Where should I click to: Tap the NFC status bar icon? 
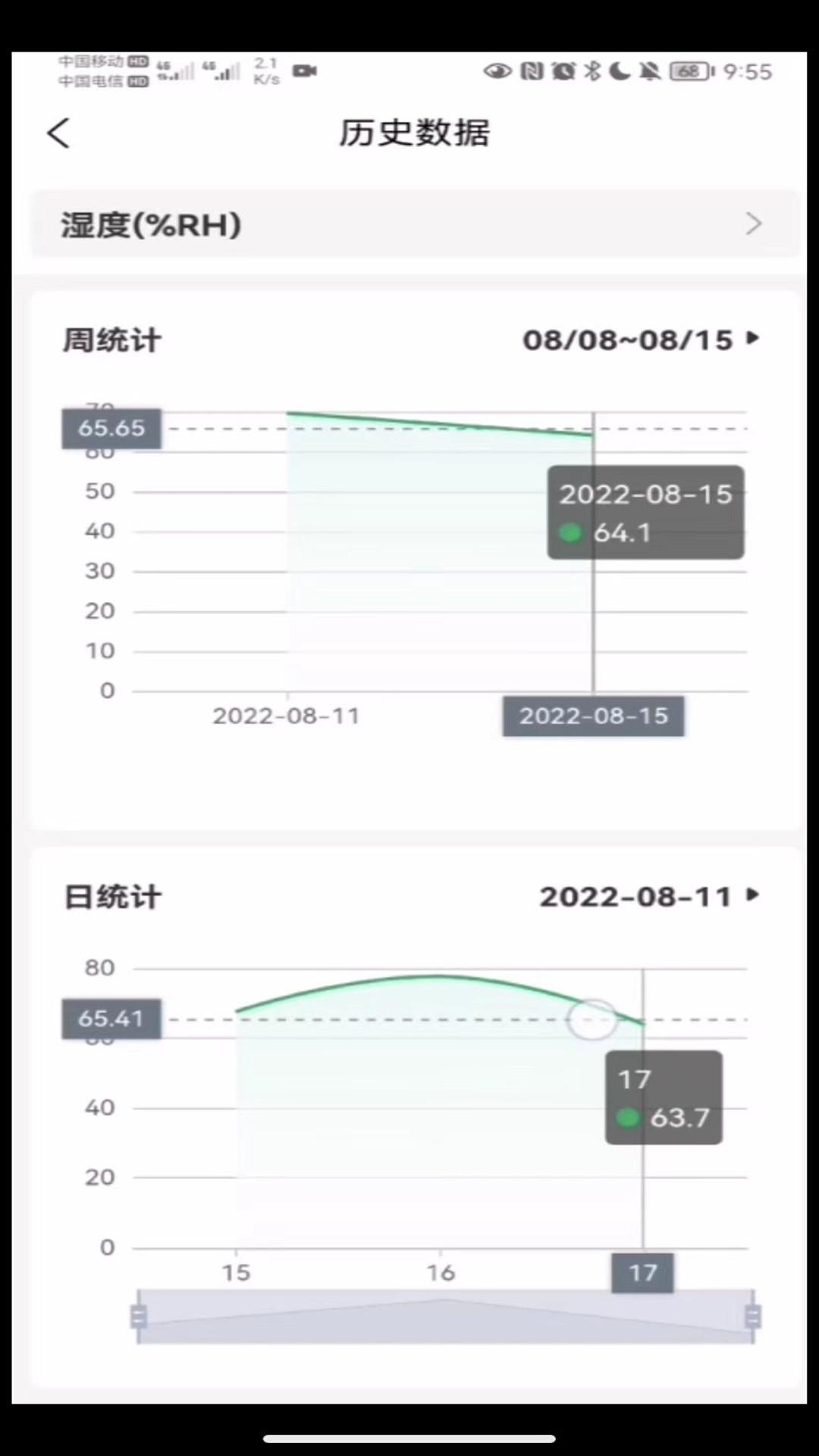(x=533, y=70)
